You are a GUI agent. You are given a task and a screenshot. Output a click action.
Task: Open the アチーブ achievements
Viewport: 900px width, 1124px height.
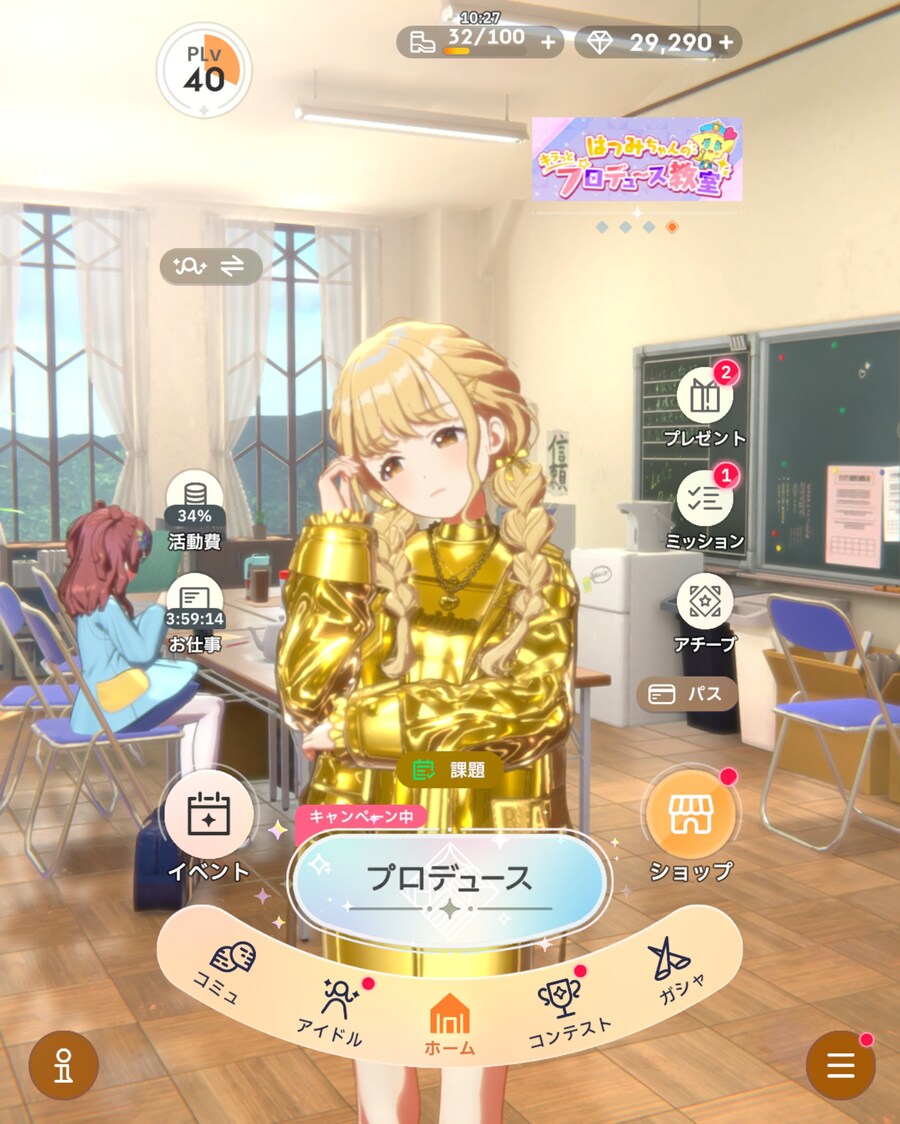[x=704, y=603]
